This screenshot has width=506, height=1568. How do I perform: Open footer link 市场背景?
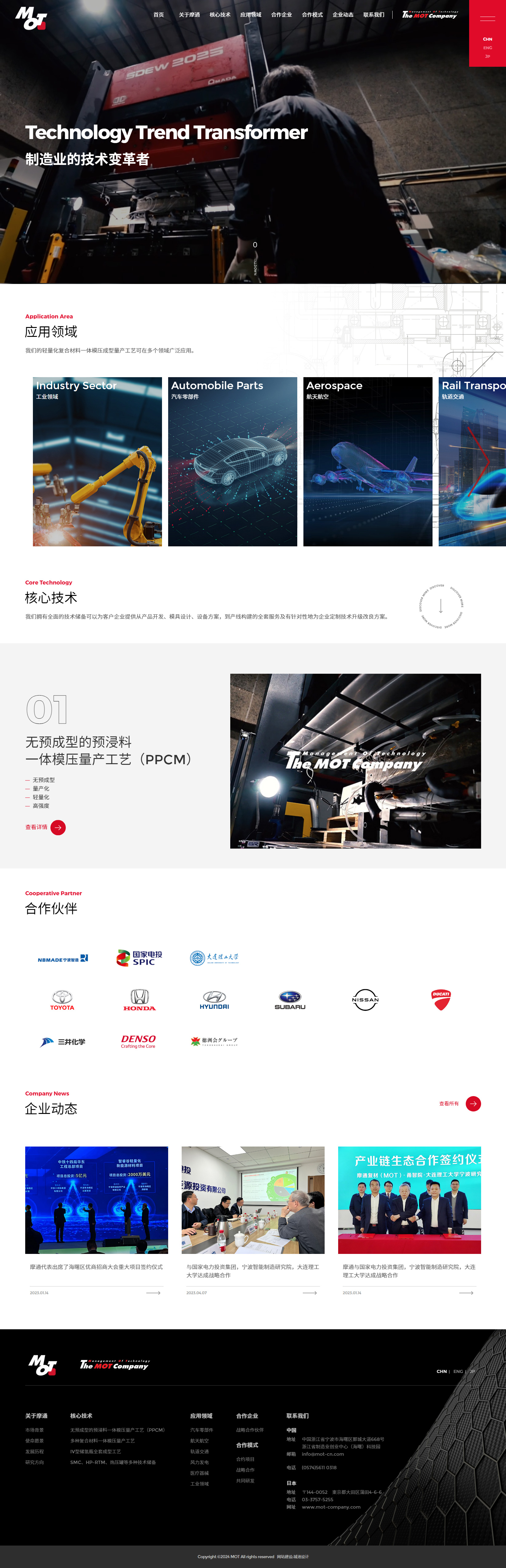click(34, 1430)
